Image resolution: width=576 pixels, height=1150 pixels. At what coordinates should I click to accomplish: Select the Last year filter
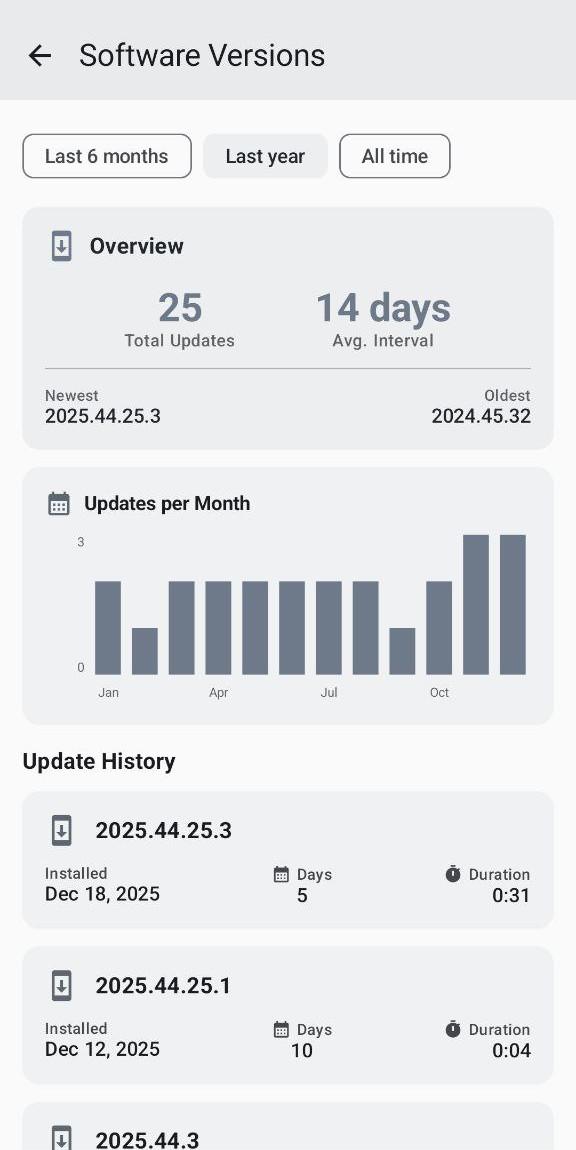tap(265, 156)
